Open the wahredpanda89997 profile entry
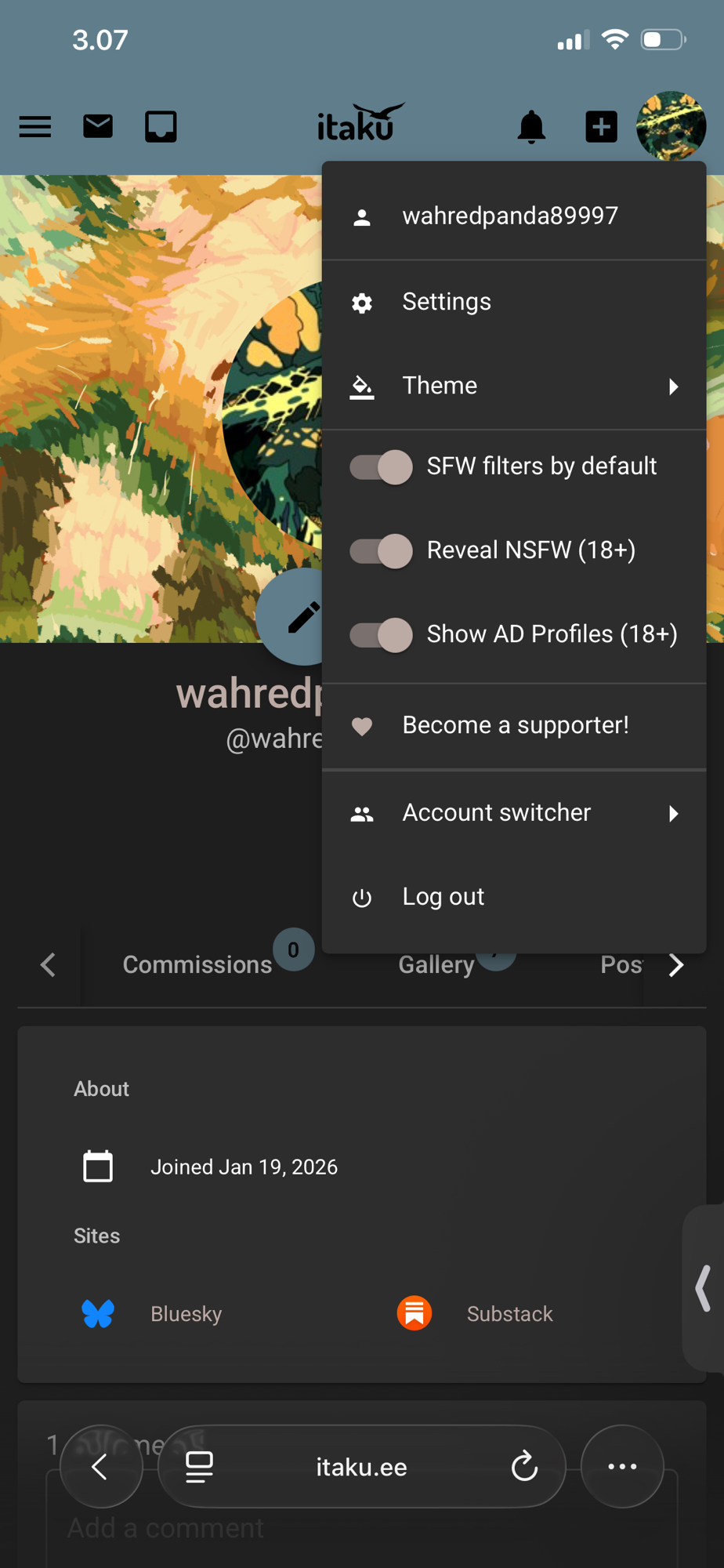 click(x=509, y=216)
